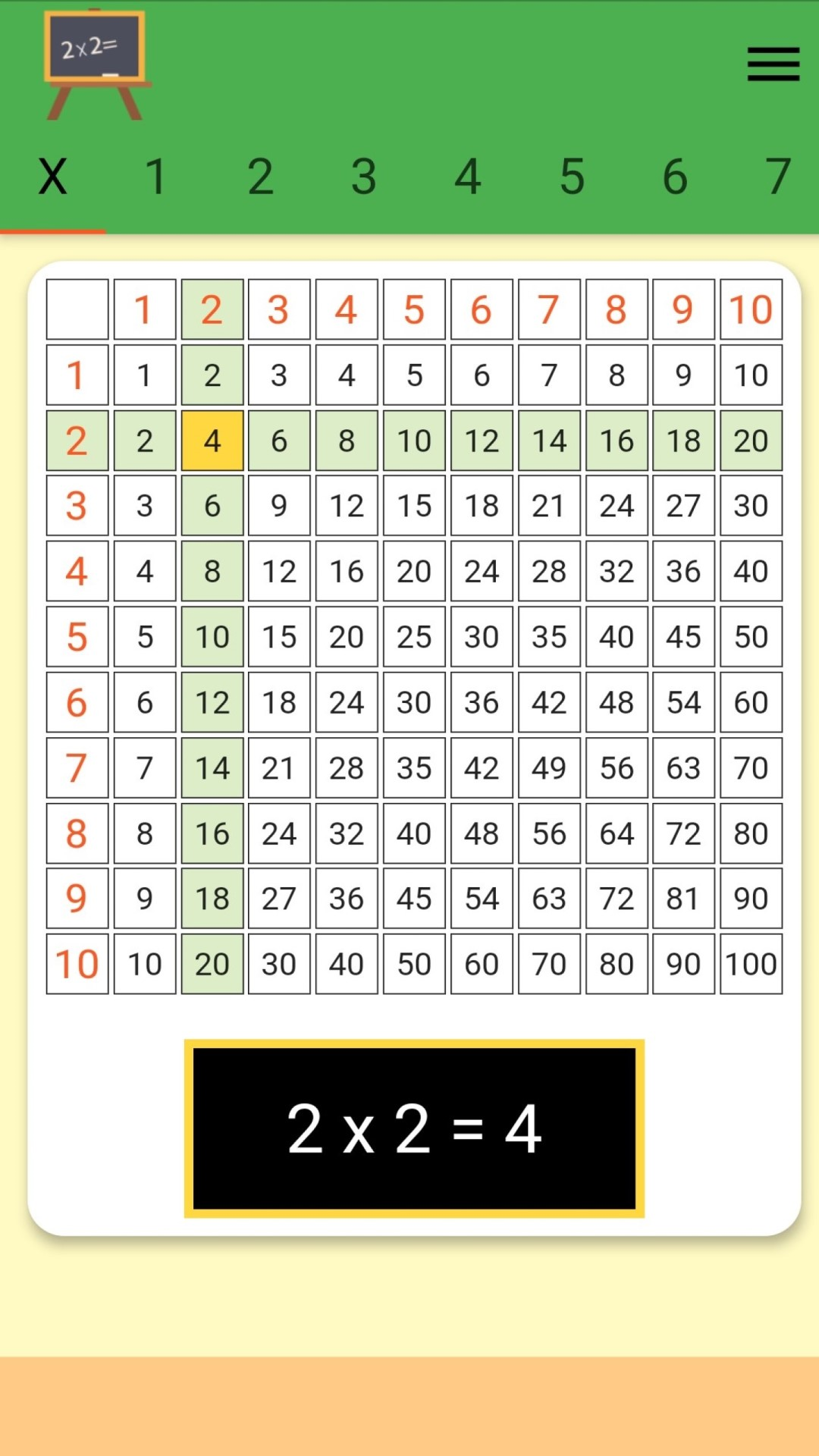The image size is (819, 1456).
Task: Tap the cell showing 64
Action: (617, 833)
